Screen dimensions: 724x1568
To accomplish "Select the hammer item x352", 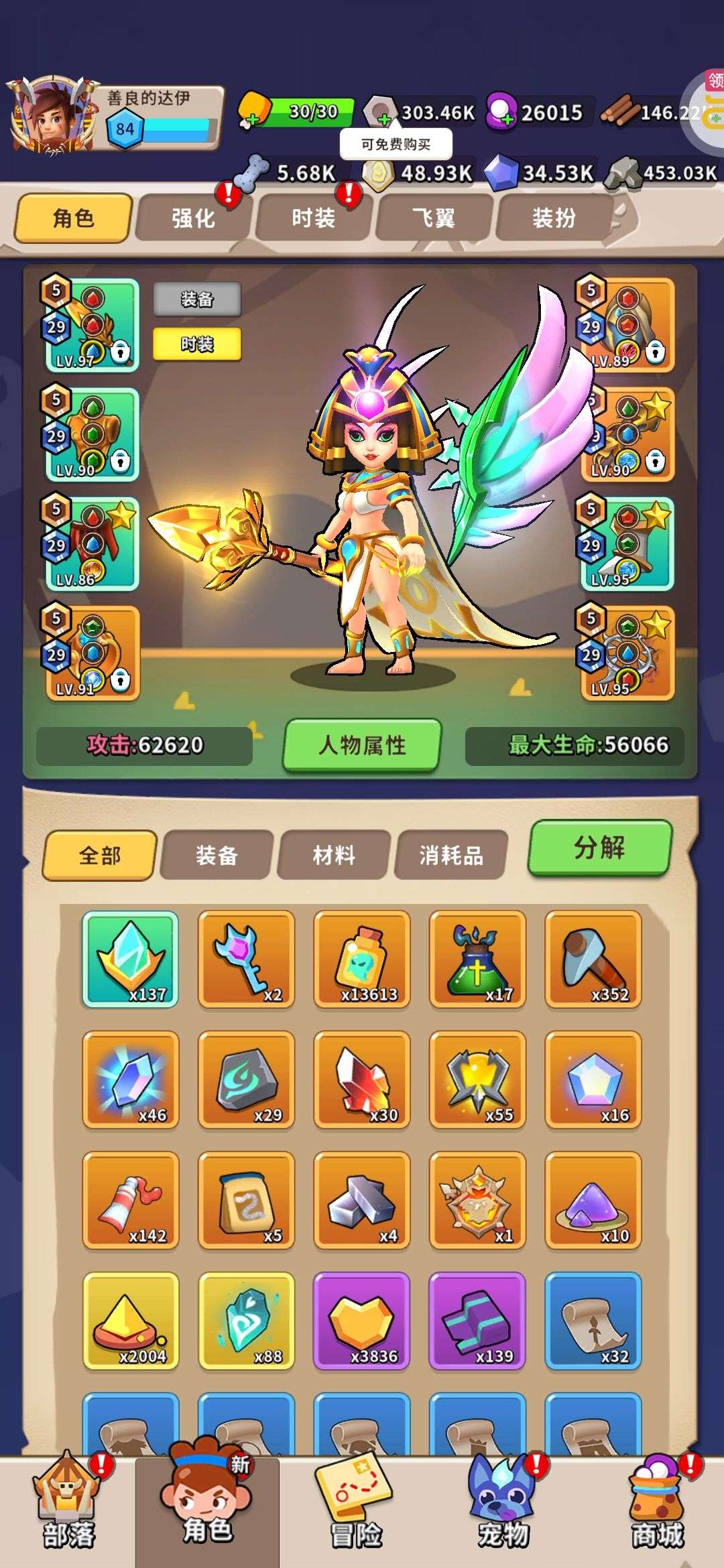I will click(x=593, y=959).
